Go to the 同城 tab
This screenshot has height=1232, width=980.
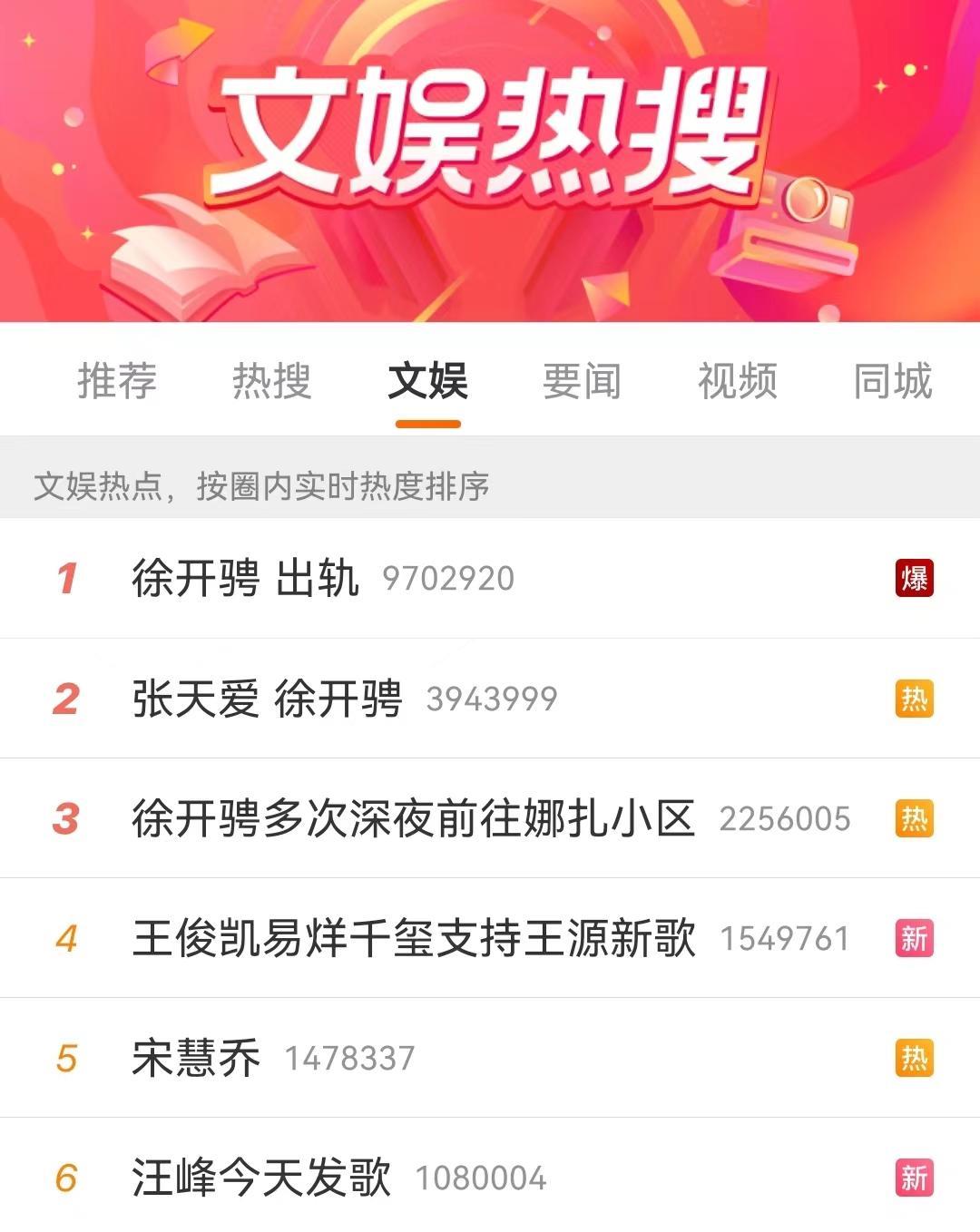click(893, 380)
